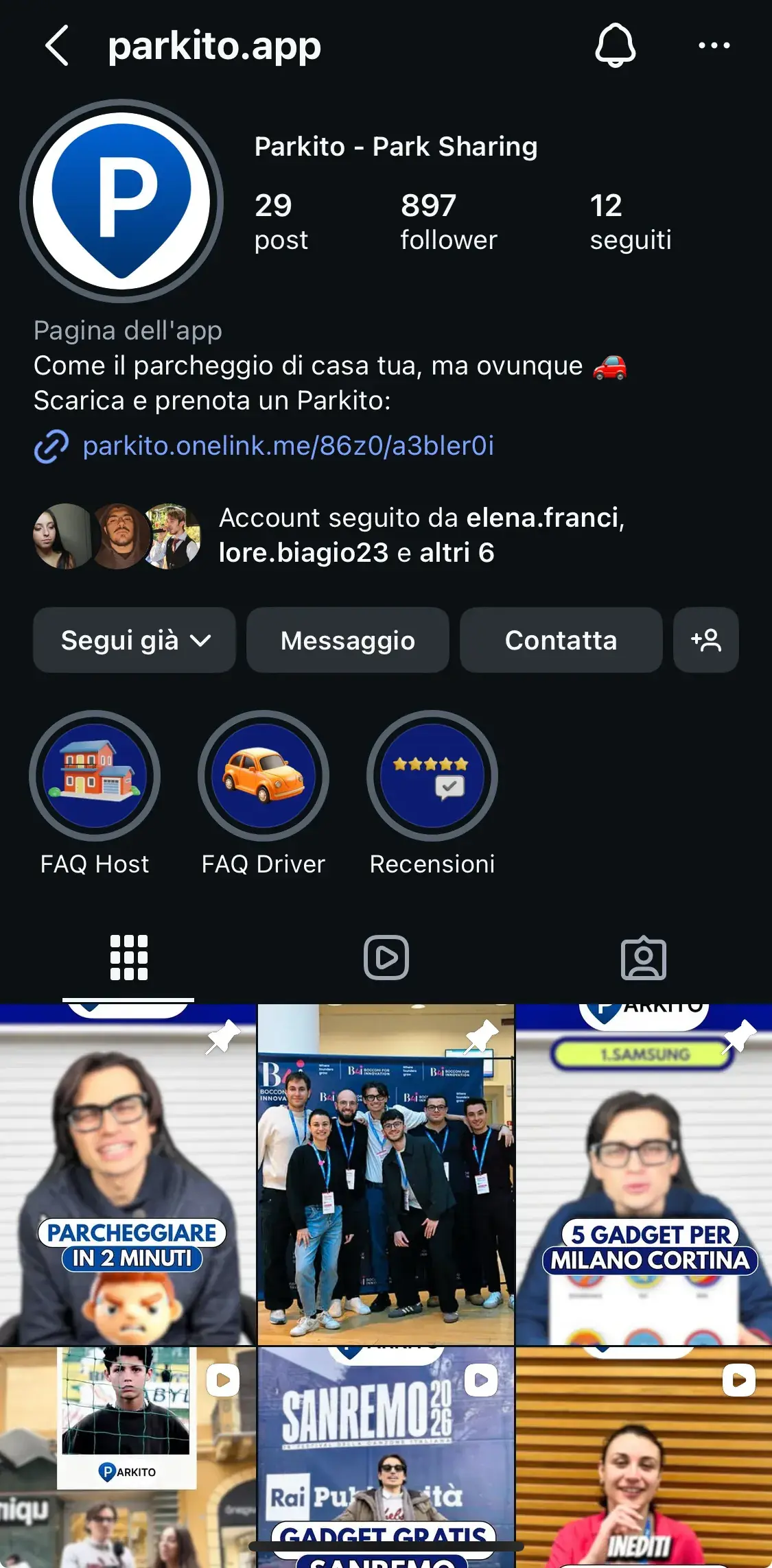772x1568 pixels.
Task: Open the Recensioni story highlight
Action: 432,774
